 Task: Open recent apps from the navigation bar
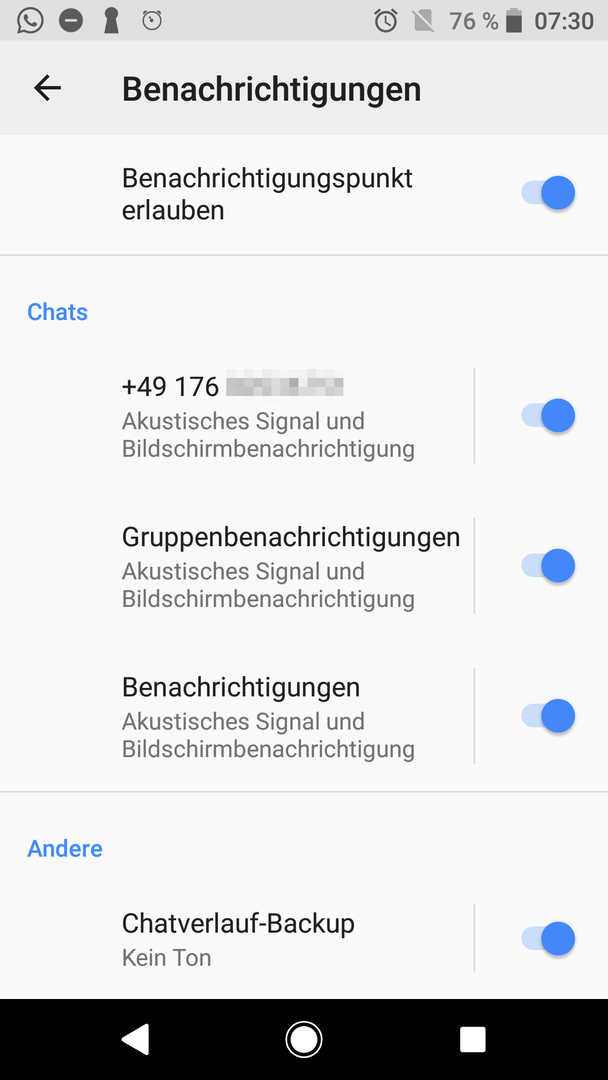click(x=472, y=1039)
